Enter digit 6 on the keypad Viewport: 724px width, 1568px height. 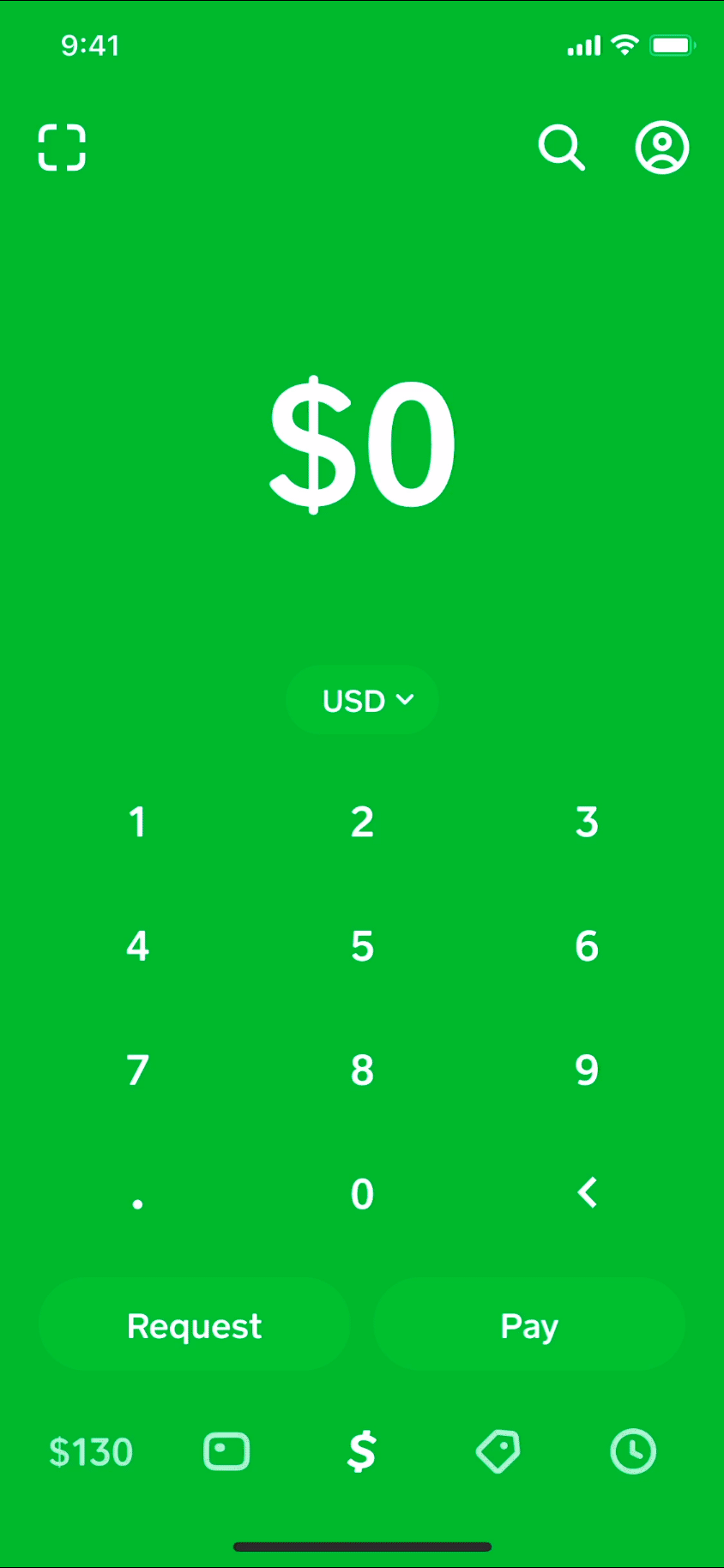click(x=587, y=946)
